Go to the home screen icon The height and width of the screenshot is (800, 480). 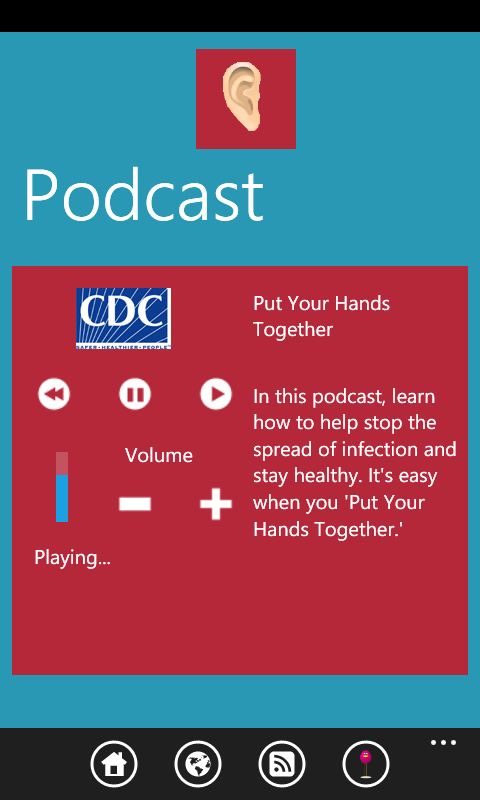(x=114, y=764)
